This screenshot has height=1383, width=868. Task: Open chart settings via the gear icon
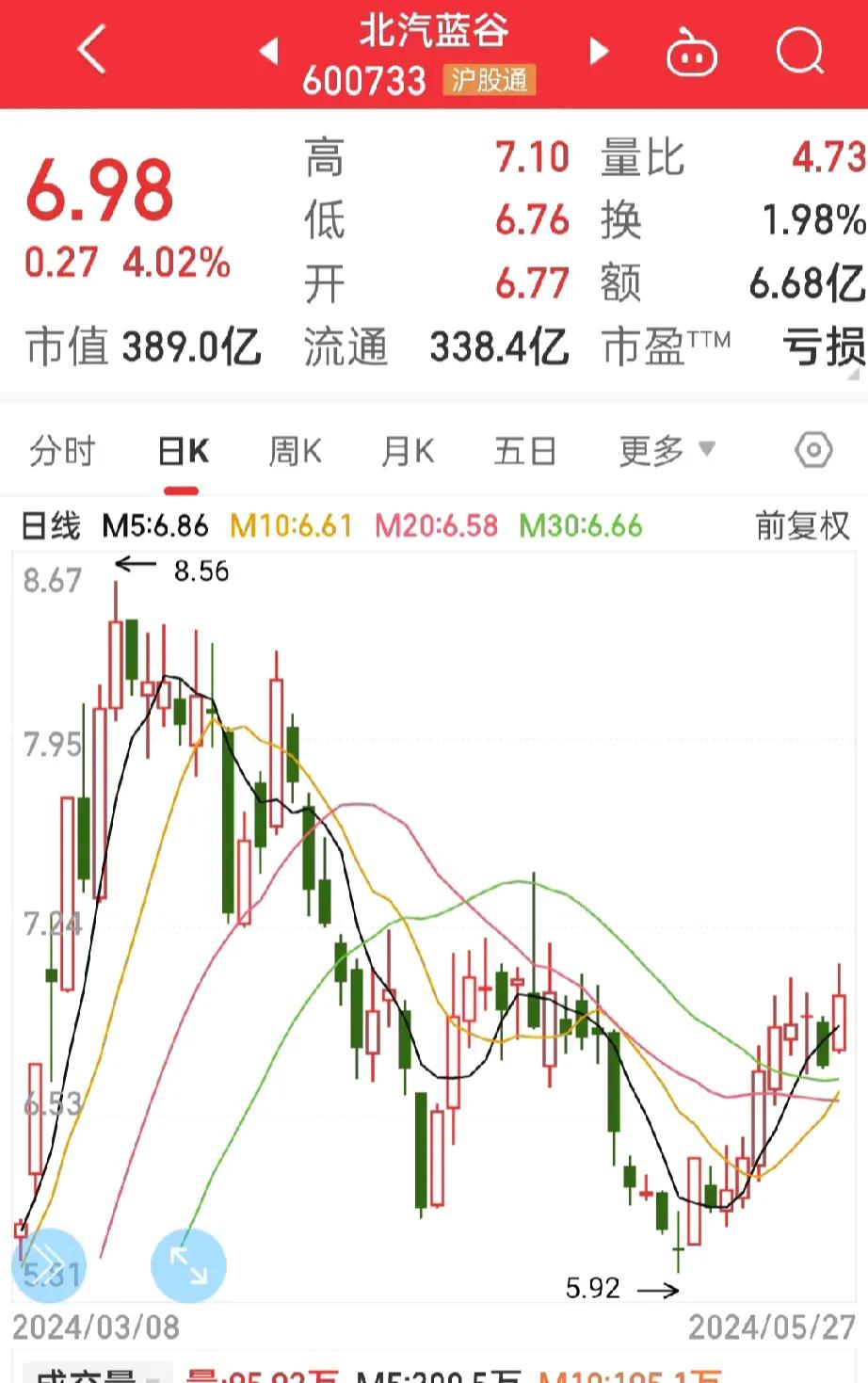[812, 451]
